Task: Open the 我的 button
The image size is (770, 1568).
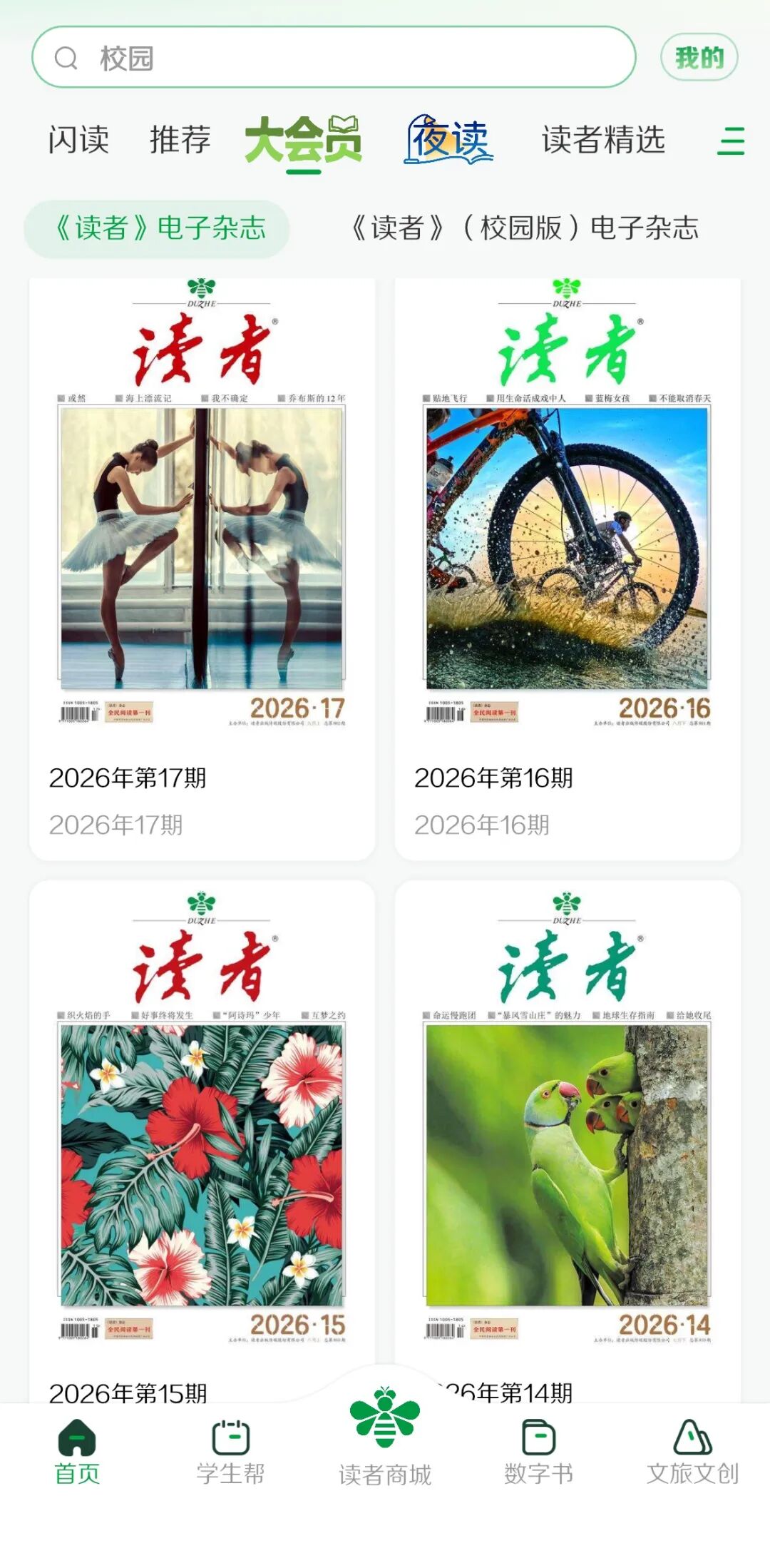Action: [x=699, y=57]
